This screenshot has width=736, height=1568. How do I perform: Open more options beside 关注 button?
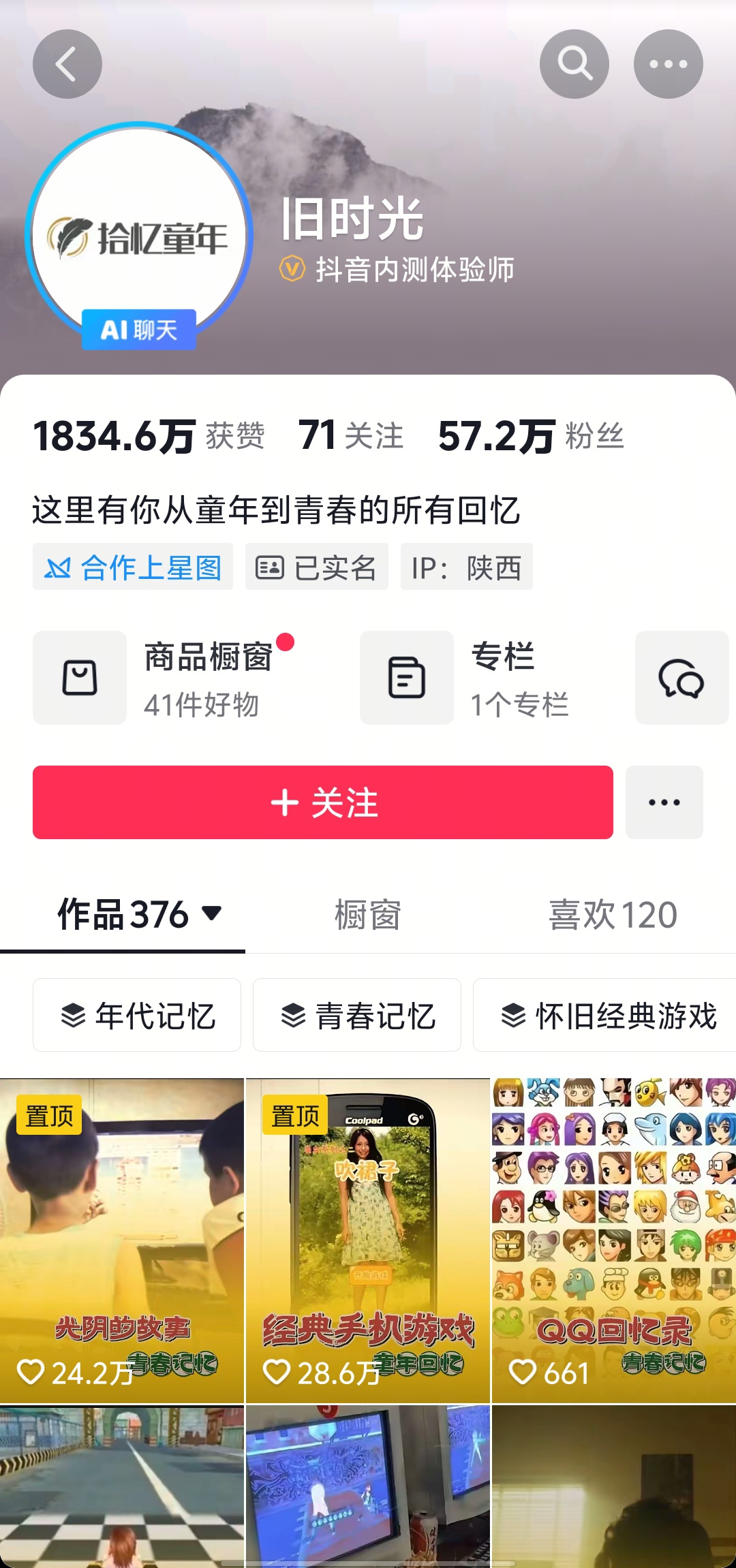click(x=664, y=802)
